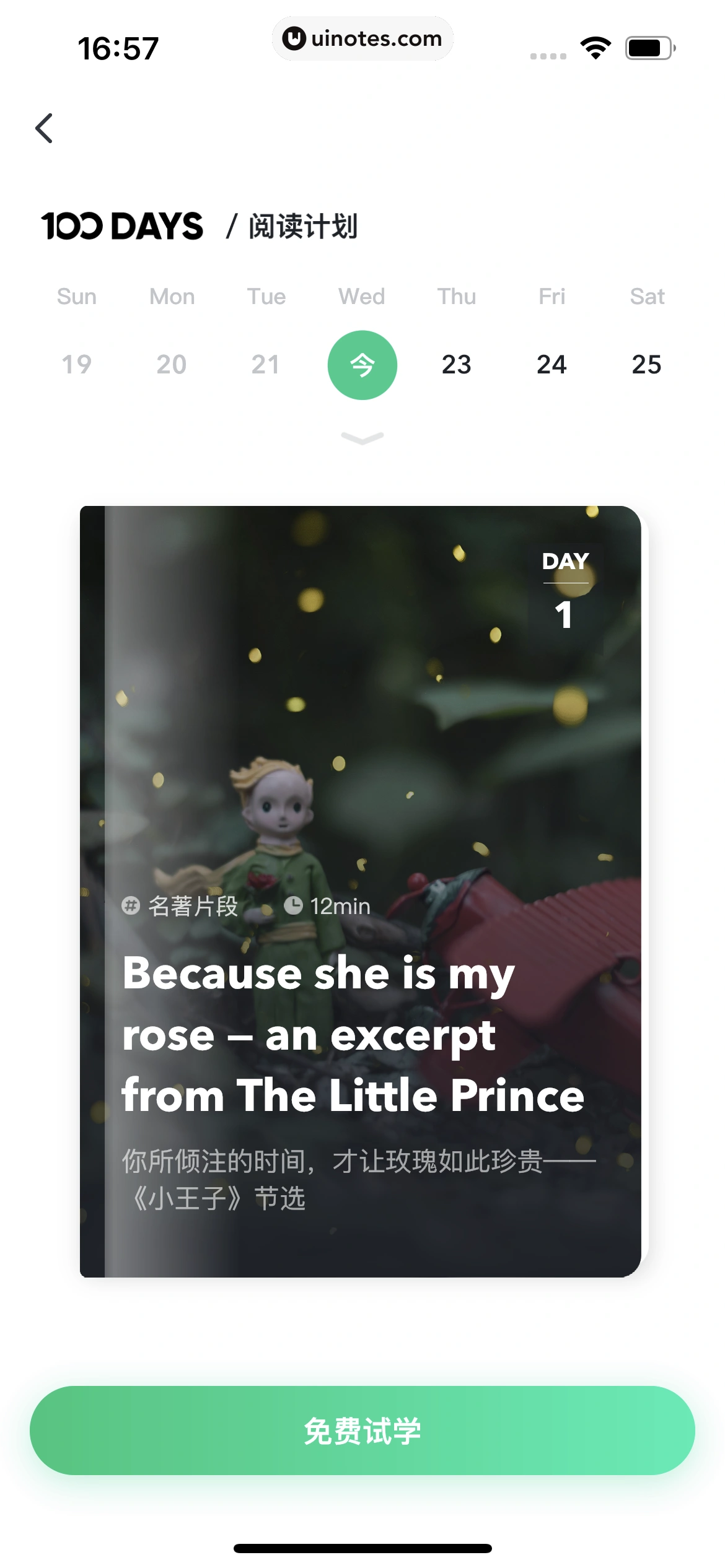Select date 19 in the calendar
The height and width of the screenshot is (1568, 725).
click(x=77, y=365)
